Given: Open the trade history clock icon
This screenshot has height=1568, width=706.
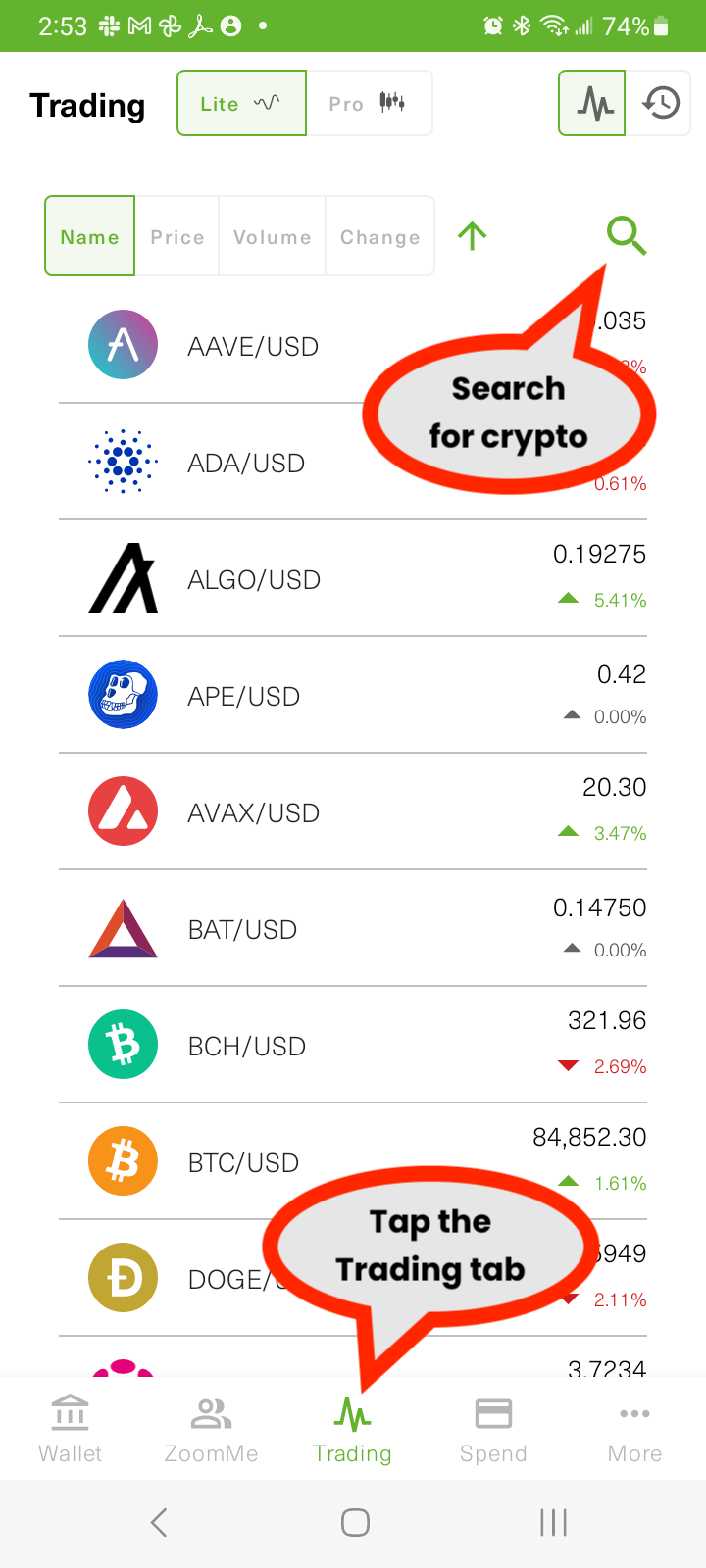Looking at the screenshot, I should click(661, 103).
